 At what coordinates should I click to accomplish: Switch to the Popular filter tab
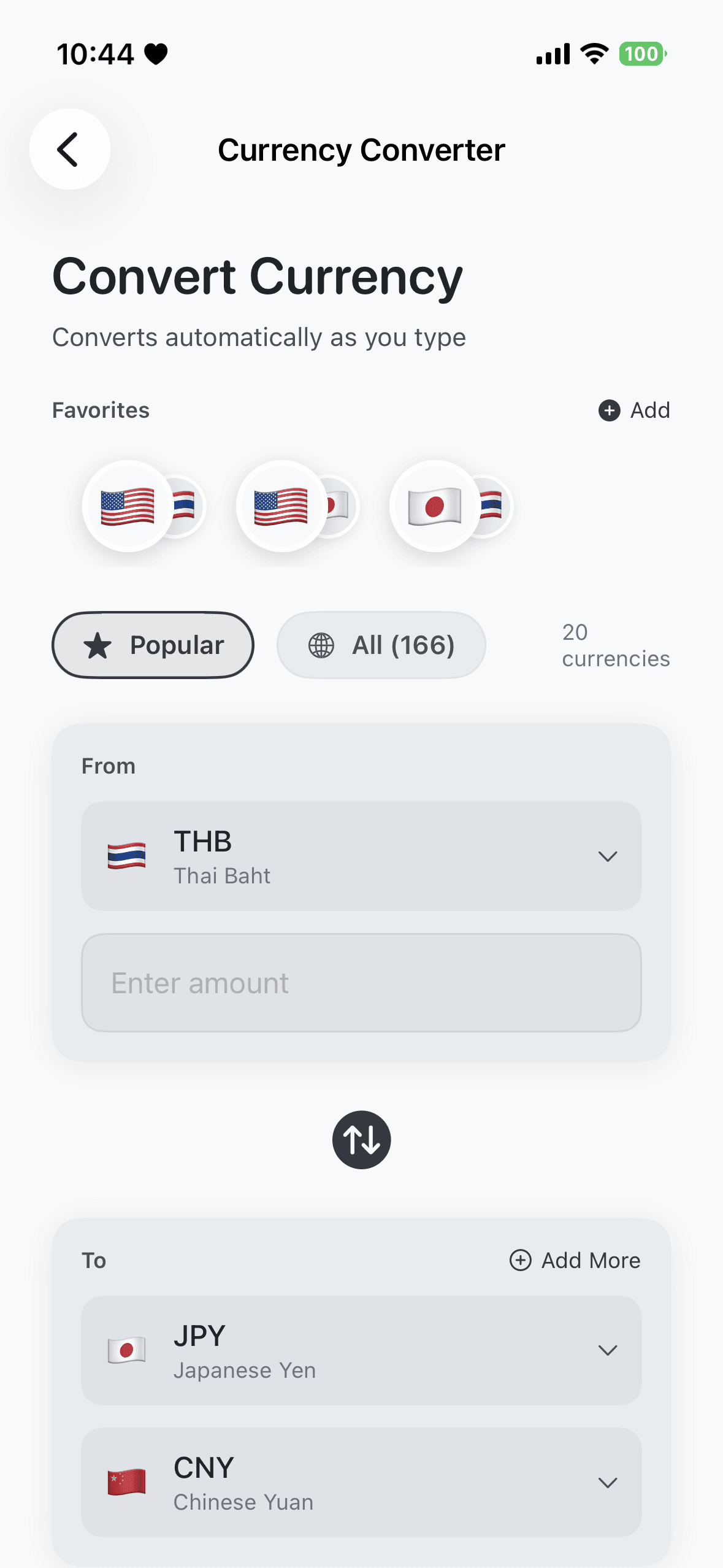pyautogui.click(x=152, y=645)
